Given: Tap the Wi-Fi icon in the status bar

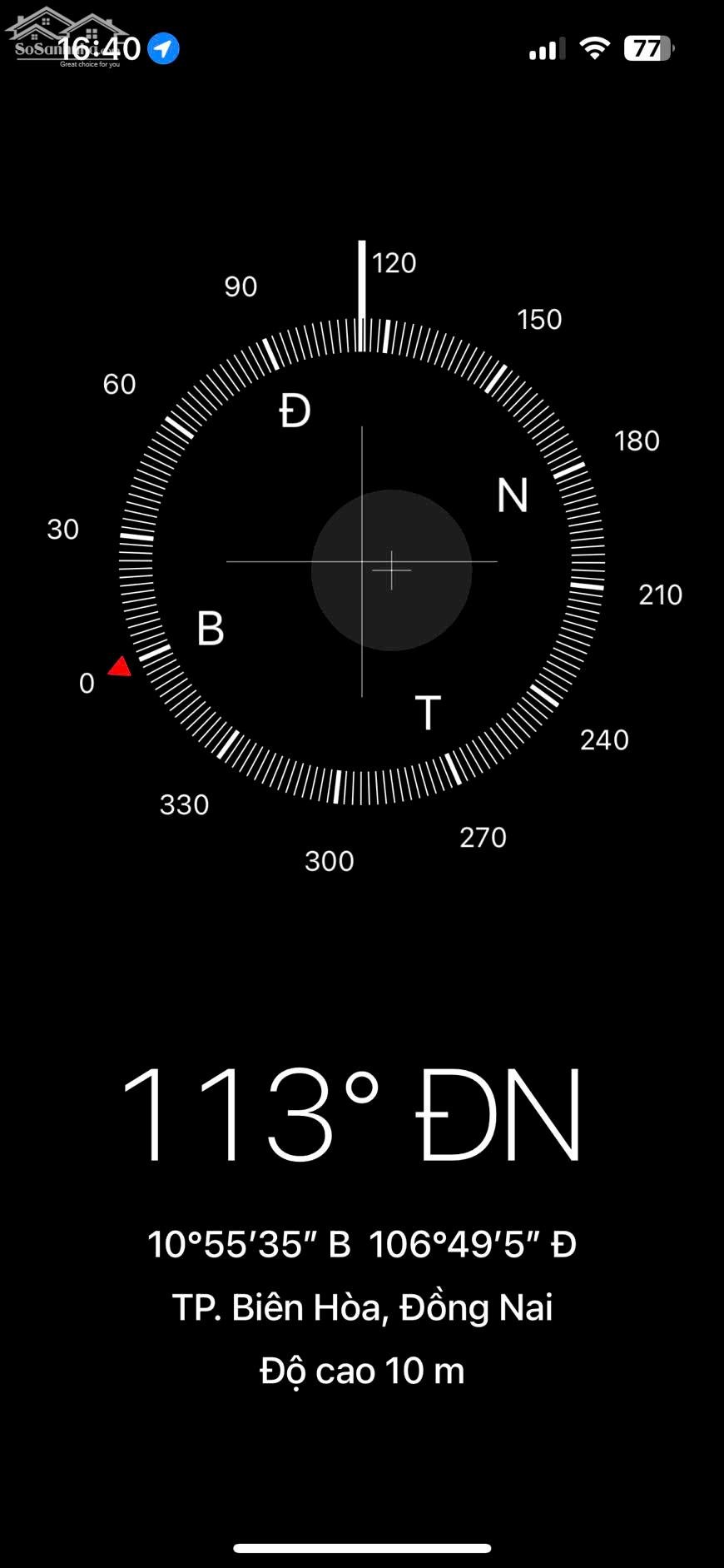Looking at the screenshot, I should [596, 49].
